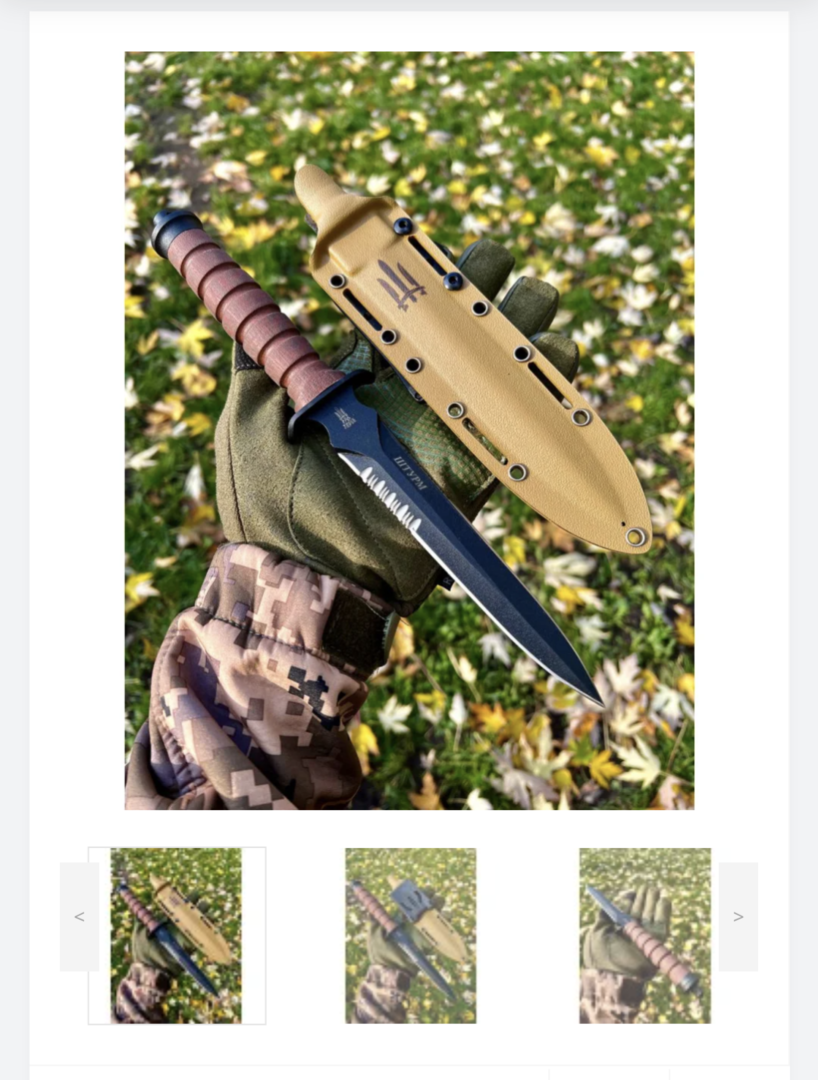Select the first thumbnail with knife and sheath
The width and height of the screenshot is (818, 1080).
pyautogui.click(x=176, y=935)
